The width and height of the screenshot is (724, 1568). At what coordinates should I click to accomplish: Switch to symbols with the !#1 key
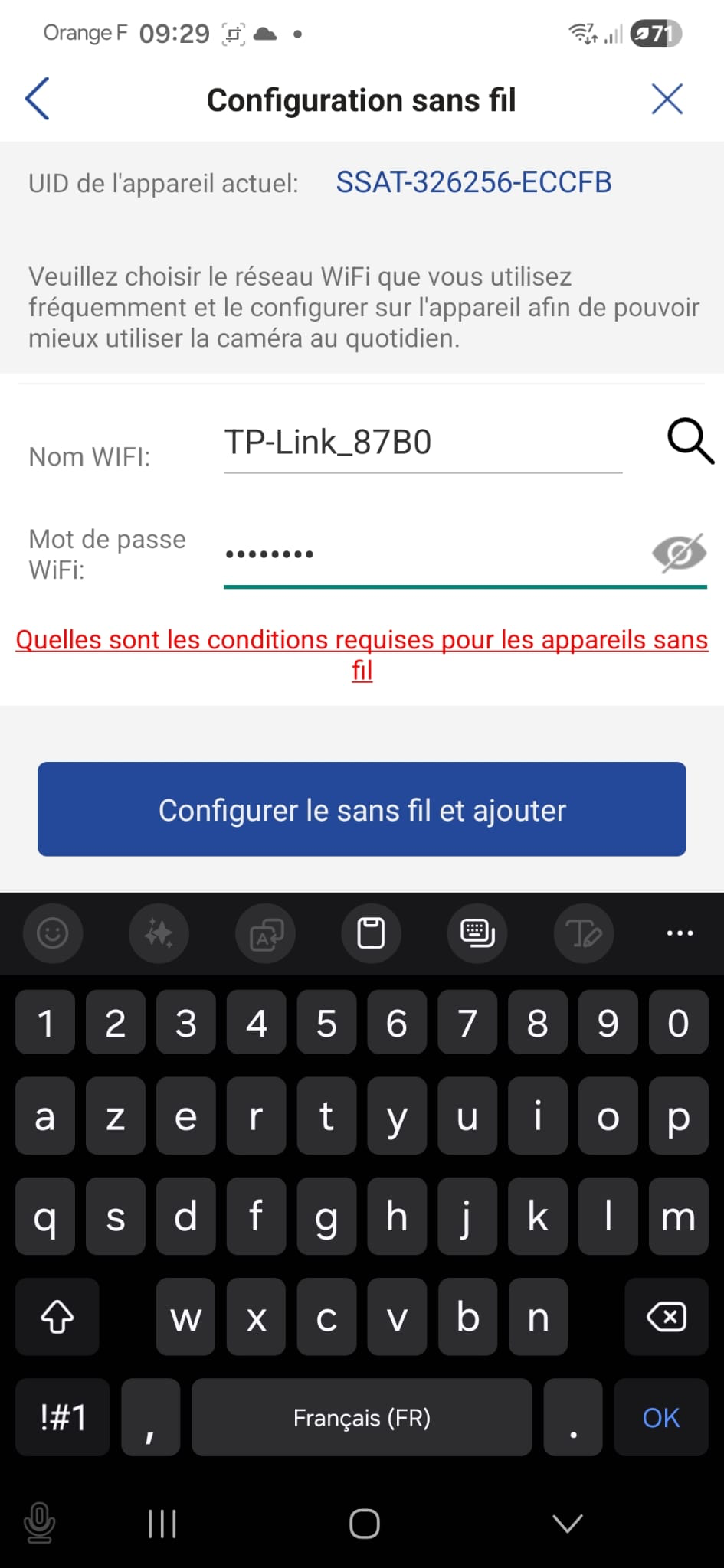click(x=62, y=1417)
